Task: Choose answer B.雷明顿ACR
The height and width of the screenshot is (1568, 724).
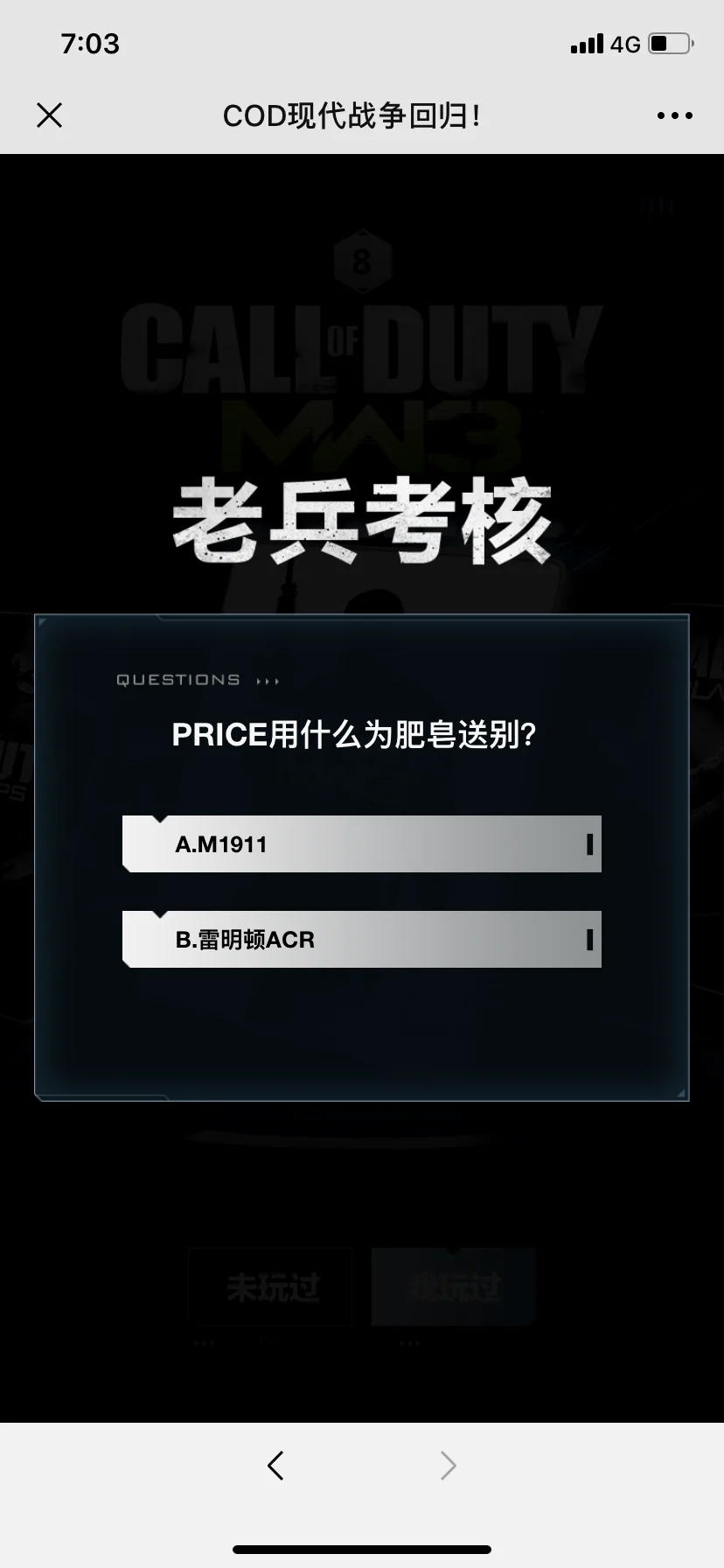Action: click(361, 939)
